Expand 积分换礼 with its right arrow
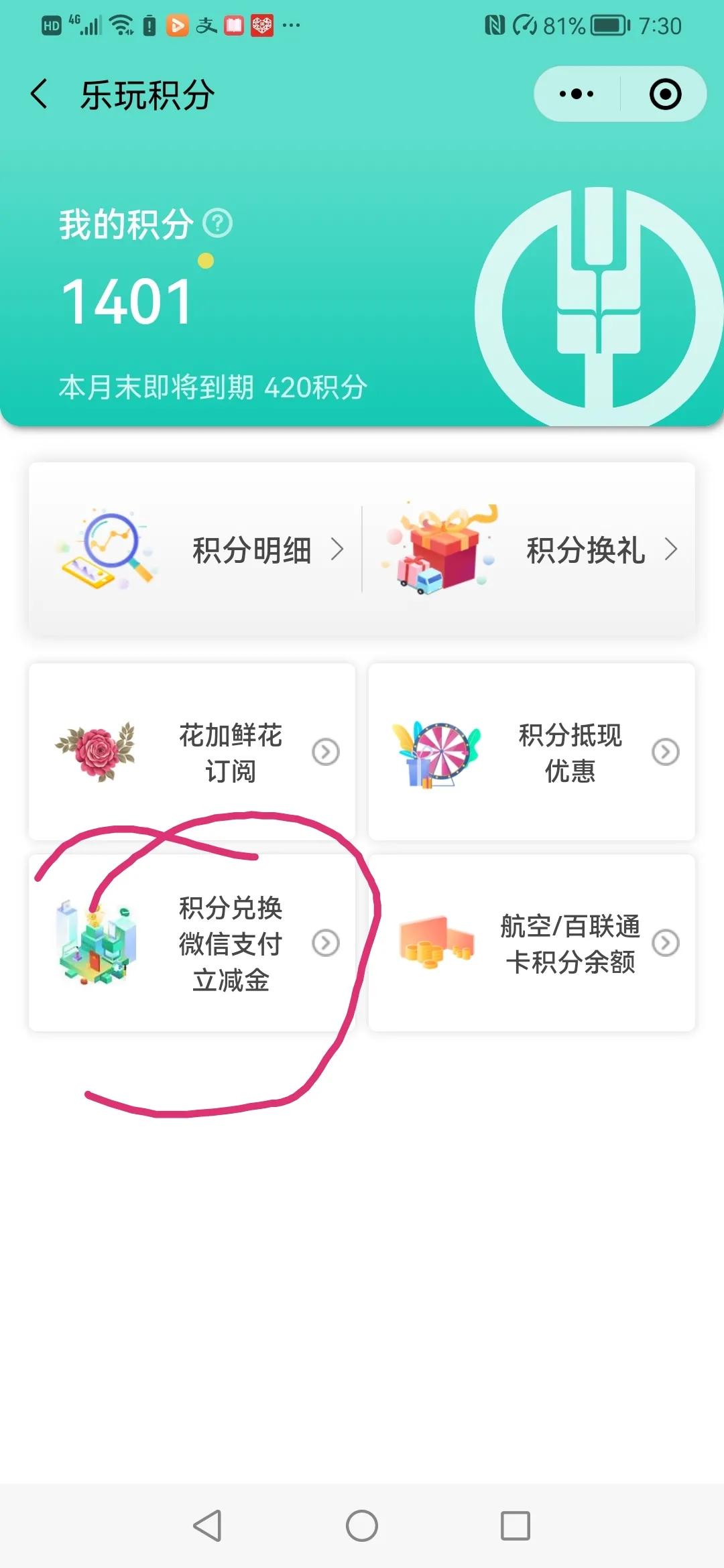Viewport: 724px width, 1568px height. point(670,549)
